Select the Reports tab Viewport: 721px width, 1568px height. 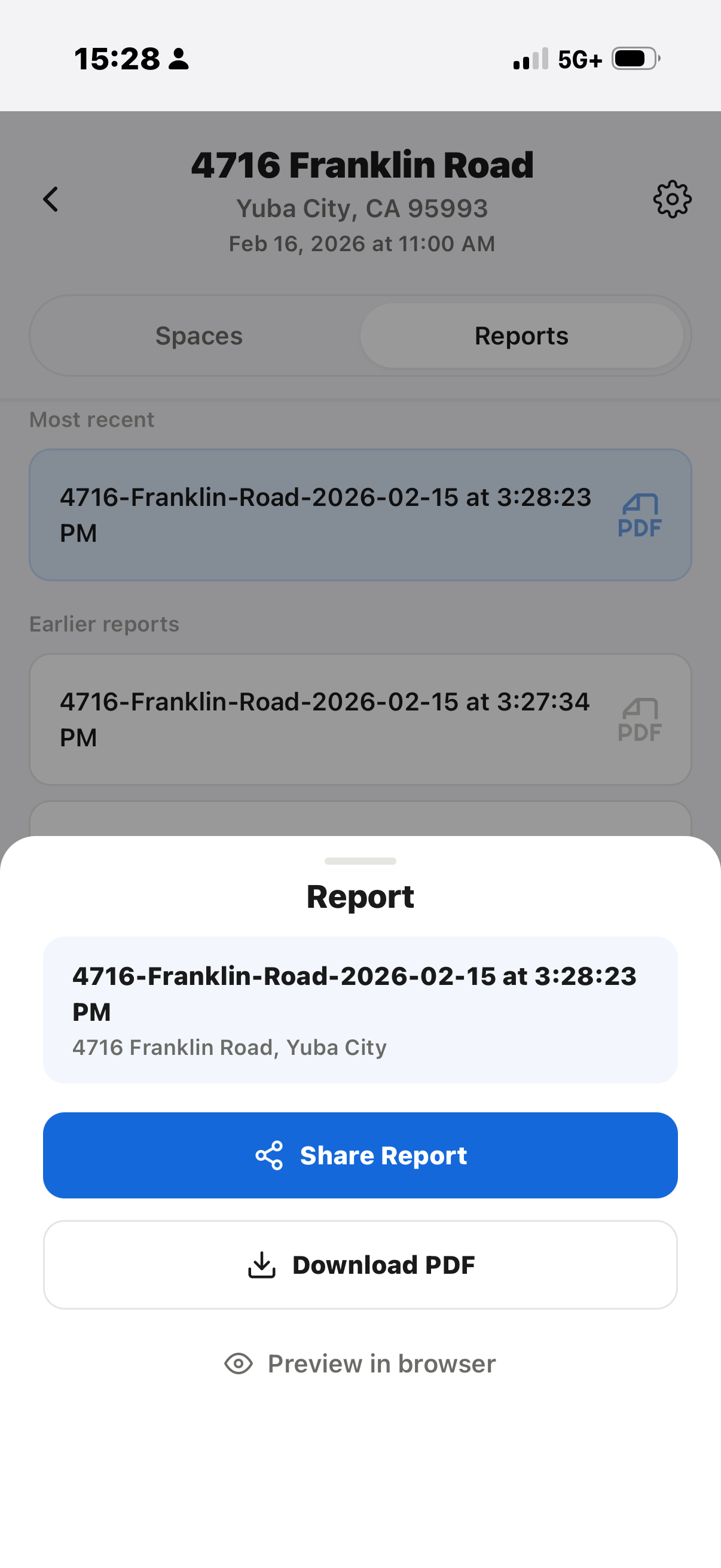521,335
